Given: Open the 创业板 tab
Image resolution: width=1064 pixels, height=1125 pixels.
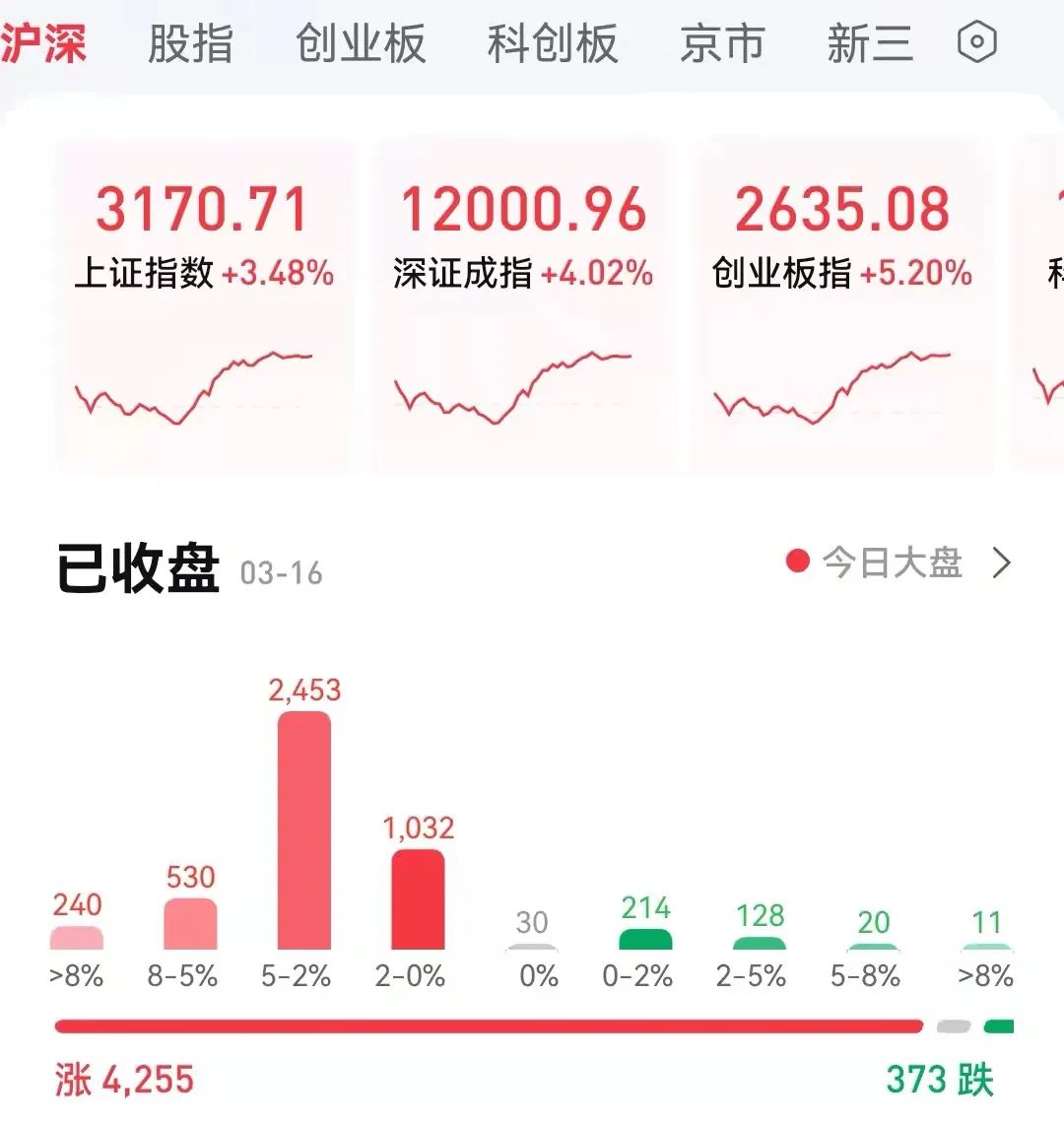Looking at the screenshot, I should (361, 44).
